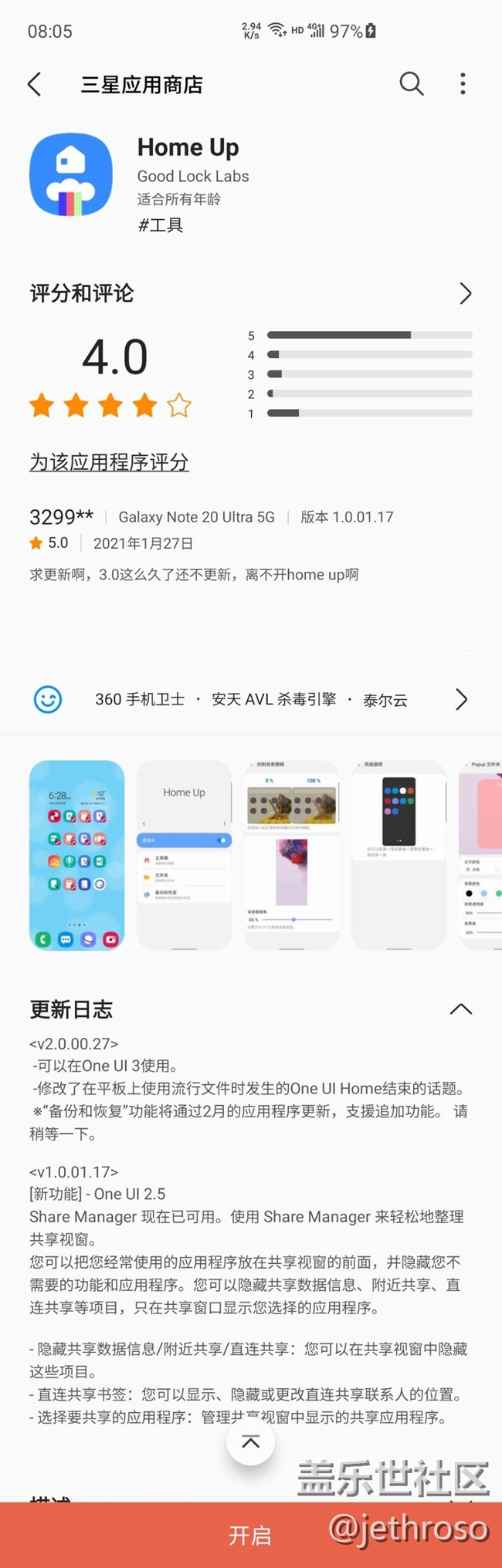The image size is (502, 1568).
Task: View the Home Up settings screenshot
Action: (x=184, y=855)
